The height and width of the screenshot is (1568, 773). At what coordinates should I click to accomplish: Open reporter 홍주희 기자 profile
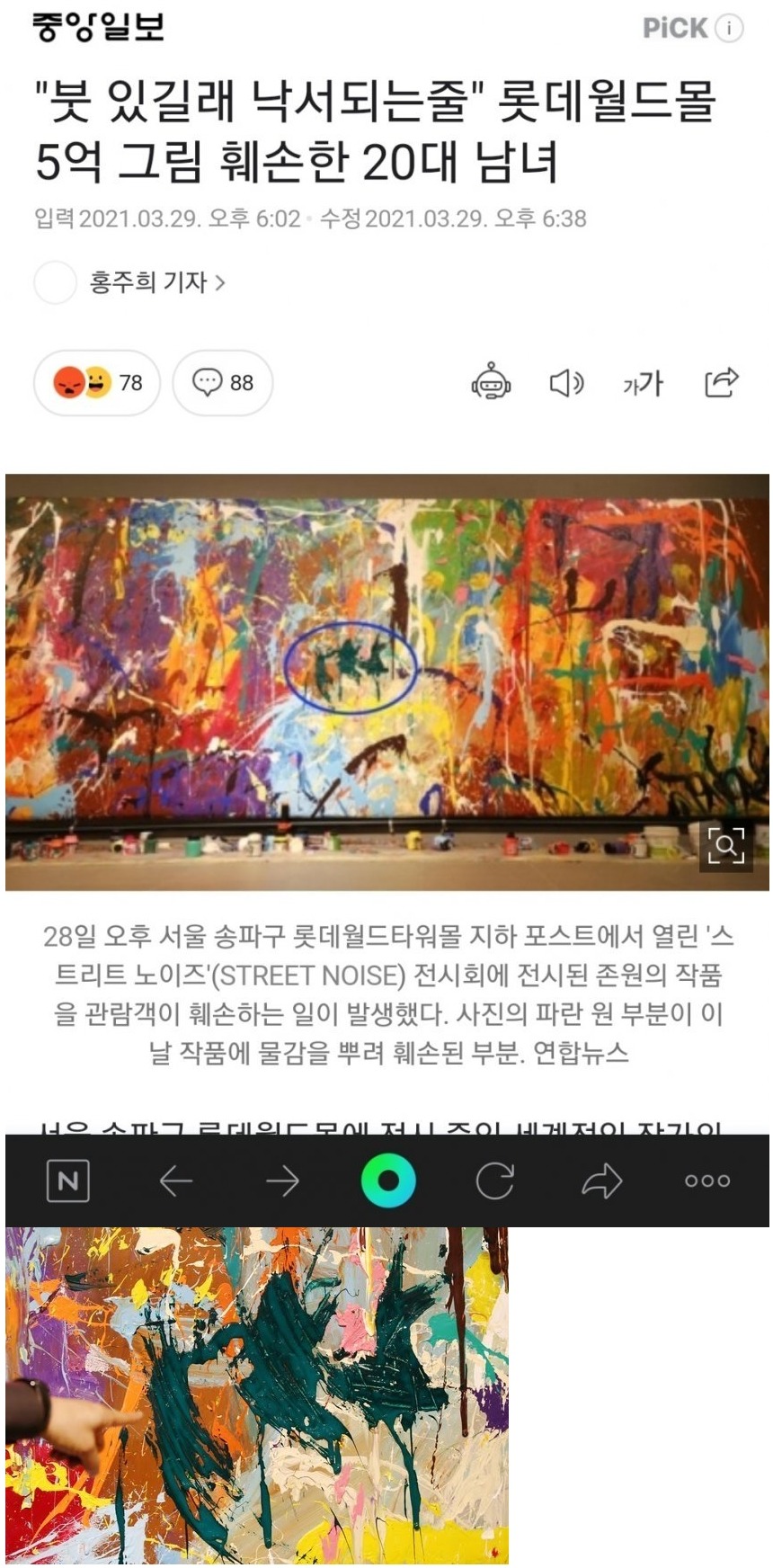coord(156,282)
